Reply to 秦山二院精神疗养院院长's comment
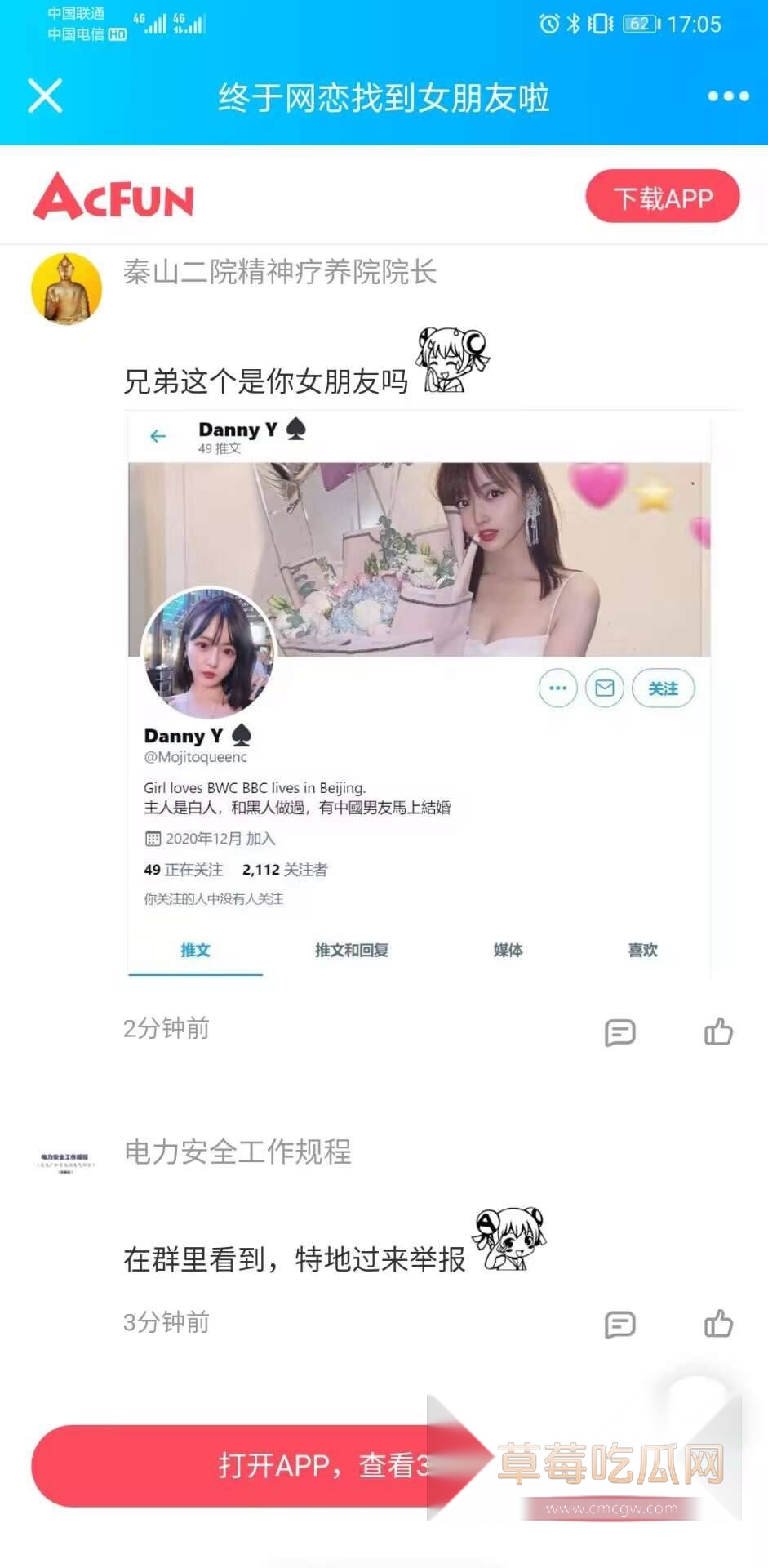The width and height of the screenshot is (768, 1568). point(619,1032)
